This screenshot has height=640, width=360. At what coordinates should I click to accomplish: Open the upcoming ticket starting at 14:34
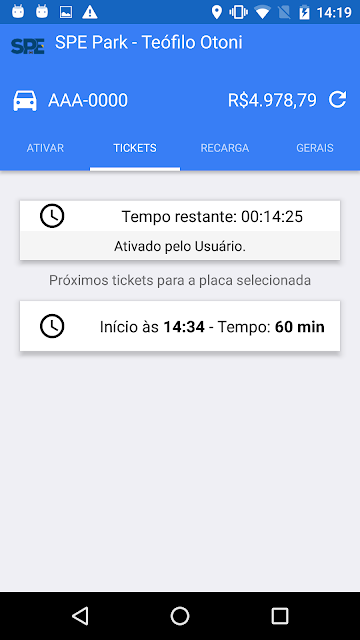click(180, 326)
